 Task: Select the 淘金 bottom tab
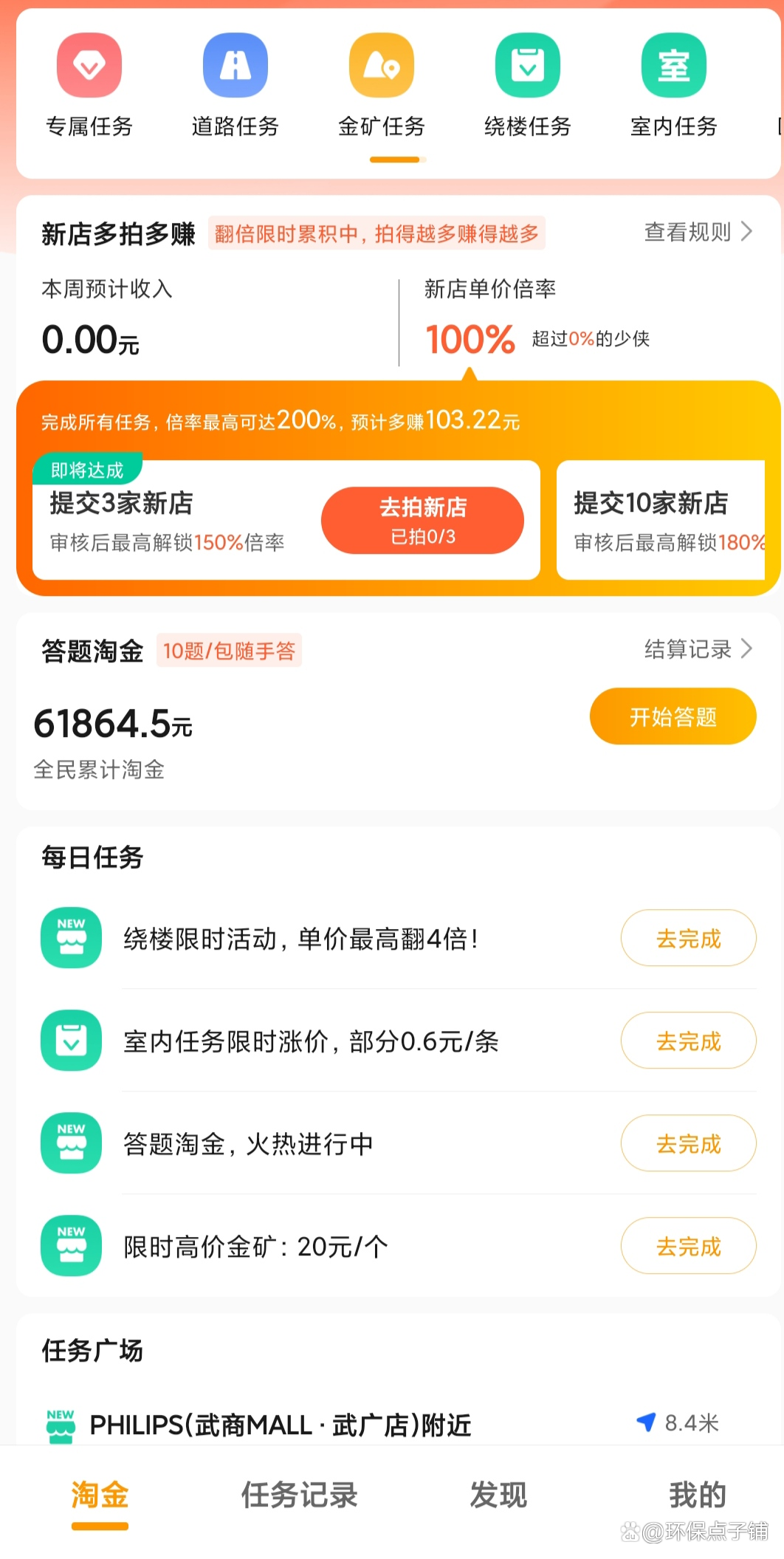pos(100,1495)
